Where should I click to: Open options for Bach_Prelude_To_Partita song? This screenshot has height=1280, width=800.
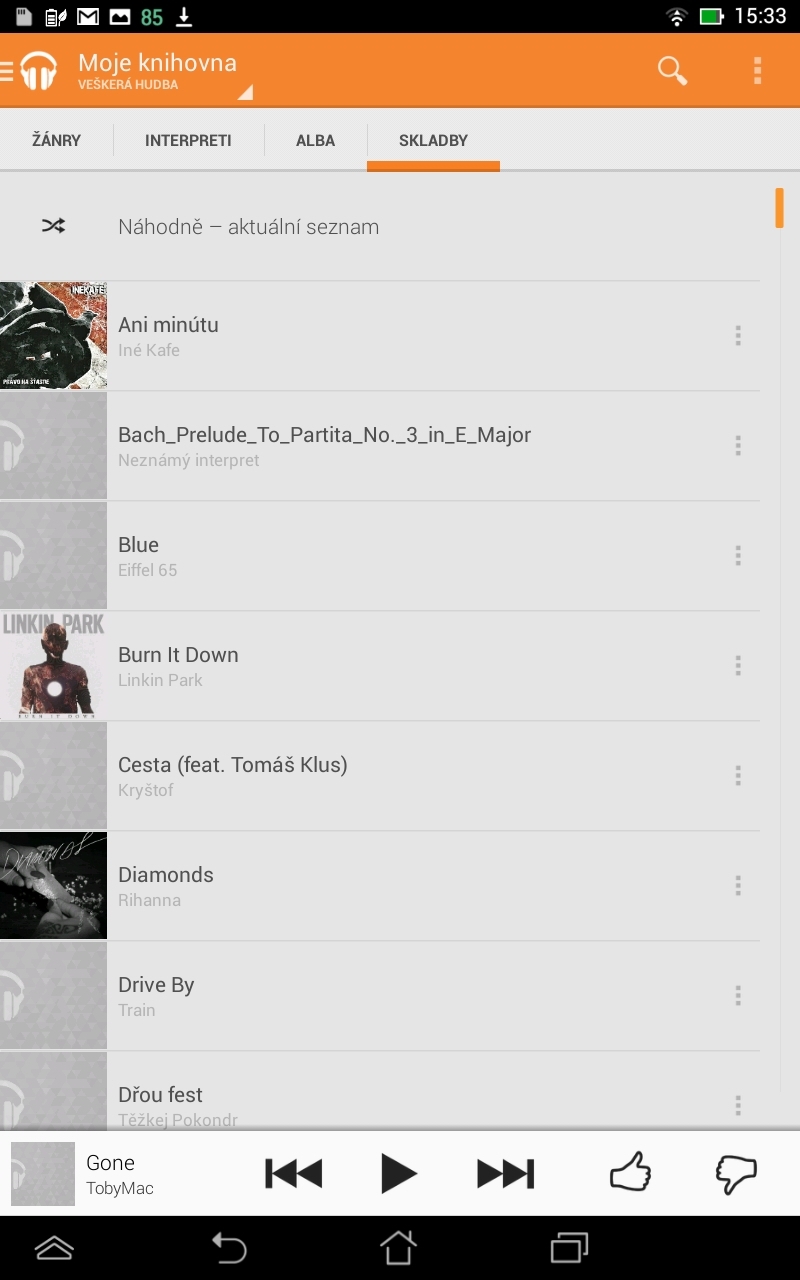[x=738, y=446]
